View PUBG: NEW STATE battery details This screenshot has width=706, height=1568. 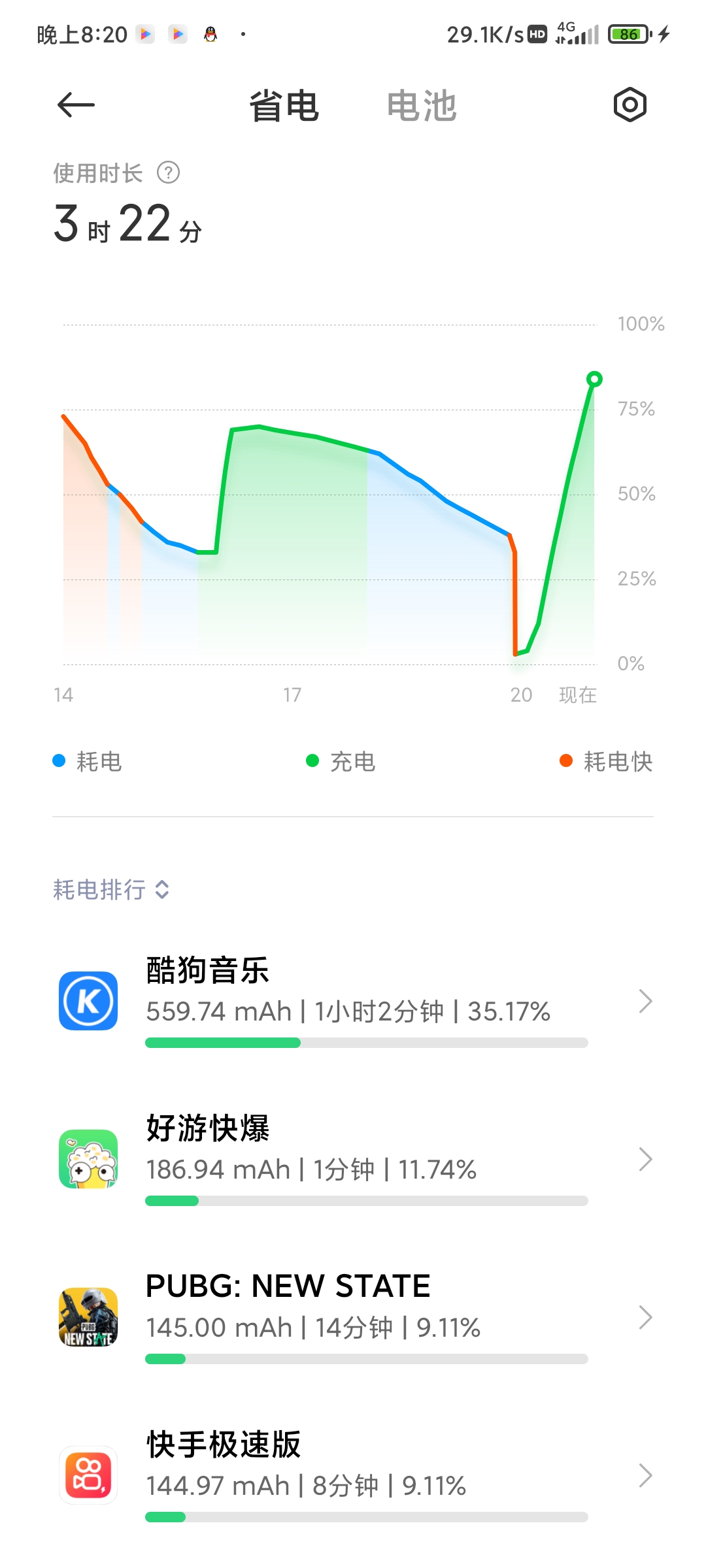[353, 1317]
